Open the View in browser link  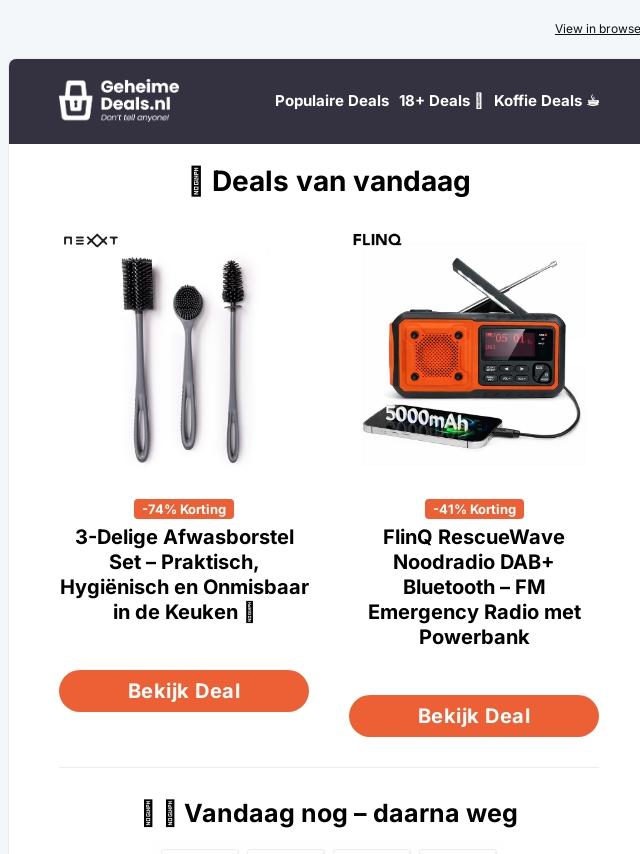[x=597, y=29]
